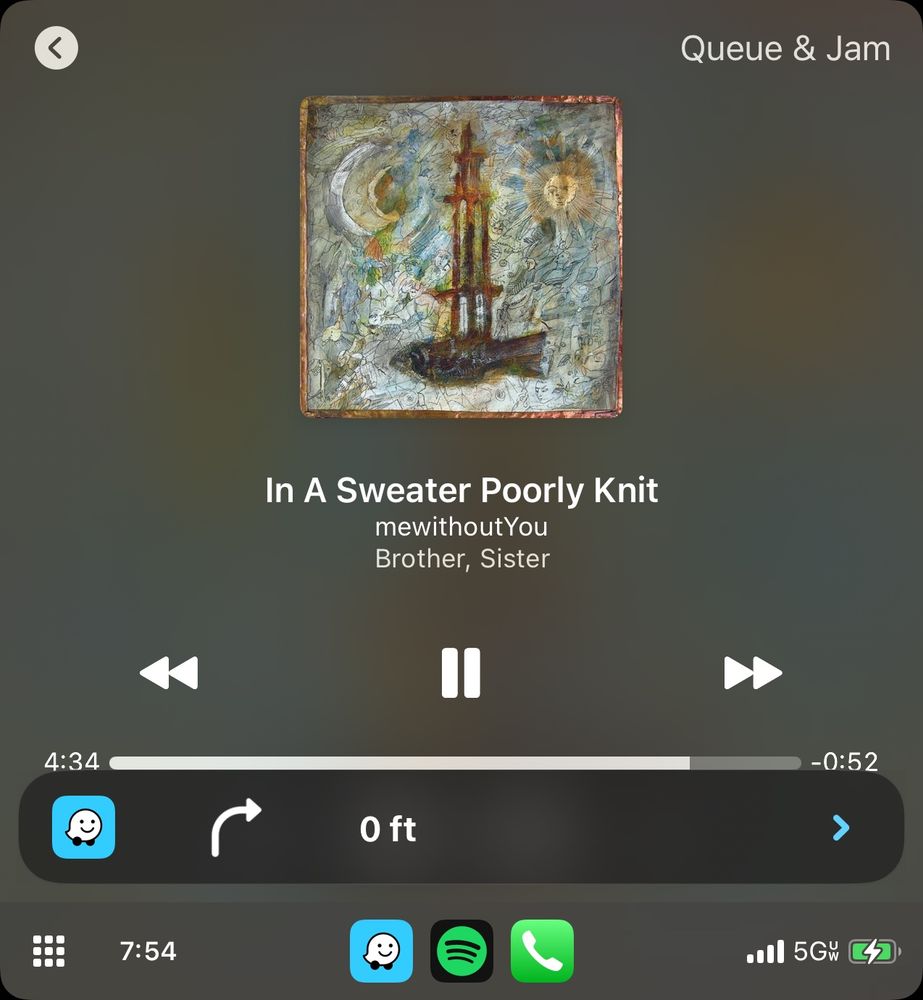
Task: Pause In A Sweater Poorly Knit
Action: (461, 673)
